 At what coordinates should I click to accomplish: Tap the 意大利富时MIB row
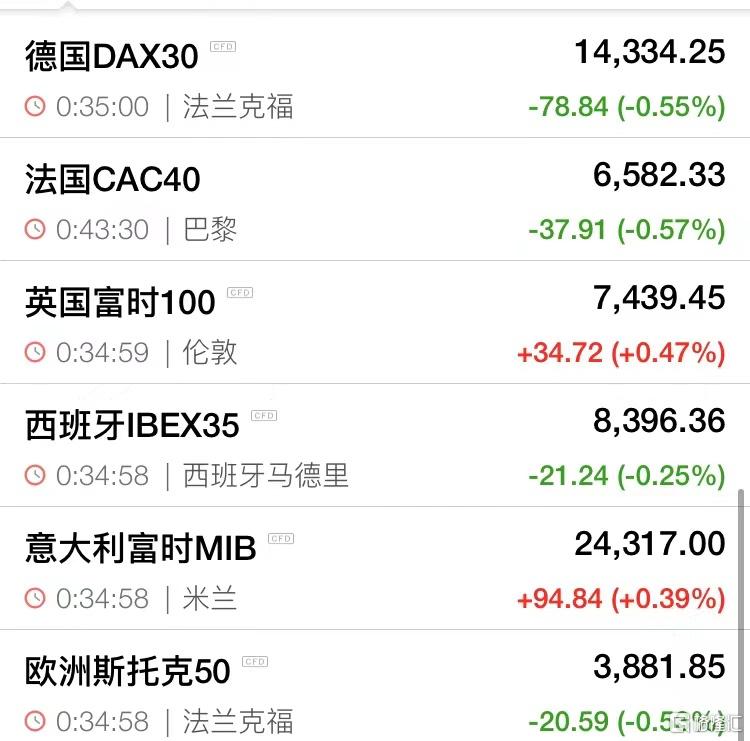point(140,548)
